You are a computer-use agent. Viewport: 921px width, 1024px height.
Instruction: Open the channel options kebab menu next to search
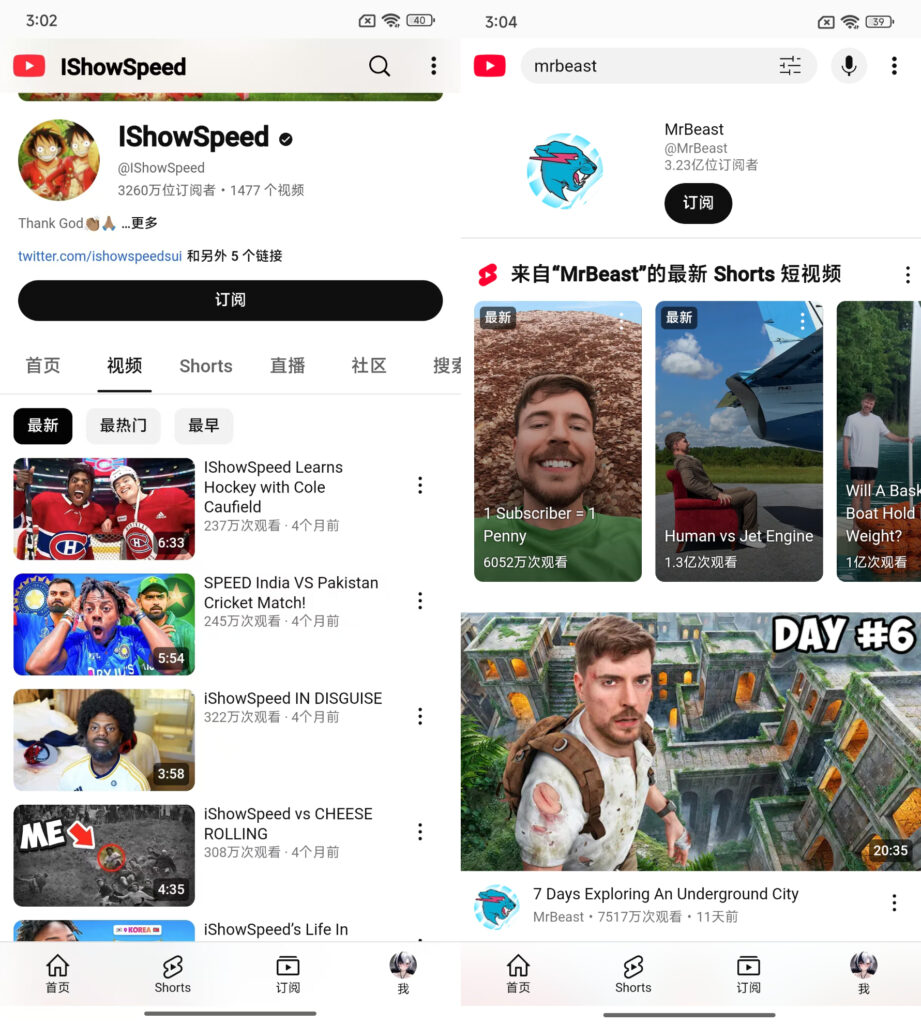coord(433,66)
